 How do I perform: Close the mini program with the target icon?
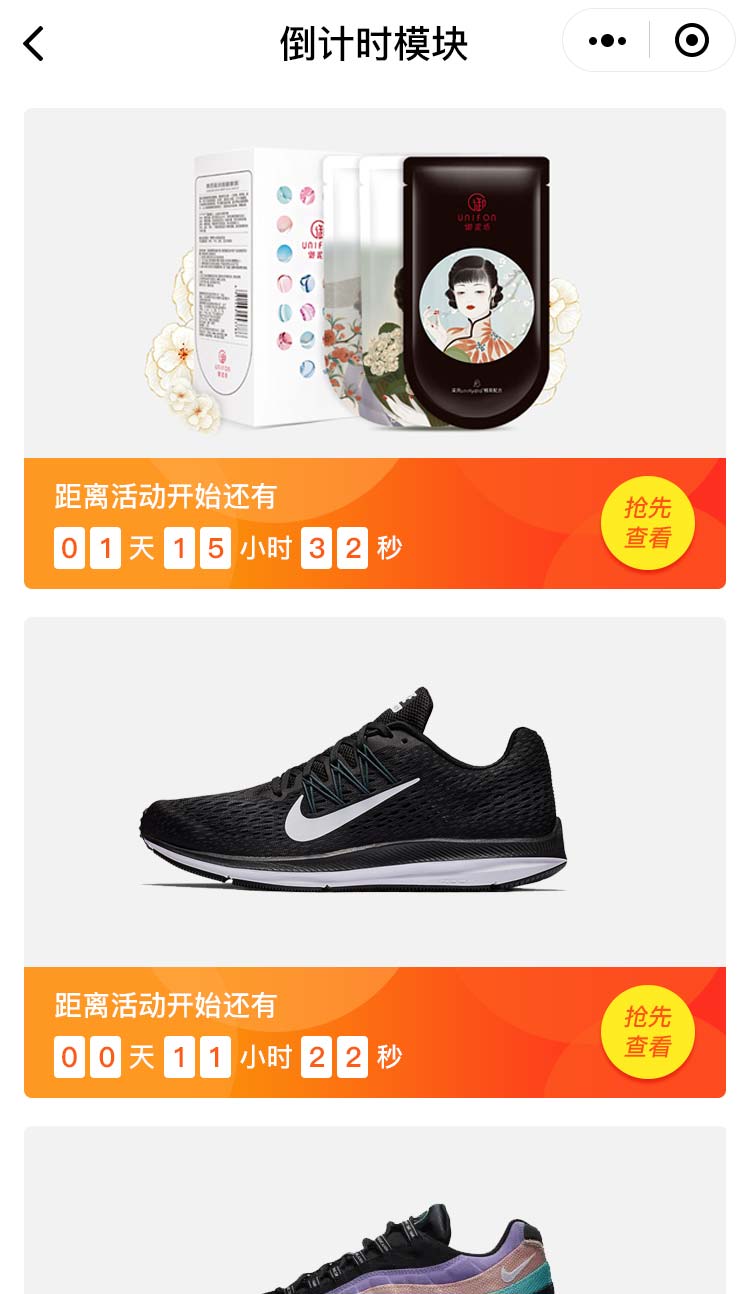click(692, 41)
